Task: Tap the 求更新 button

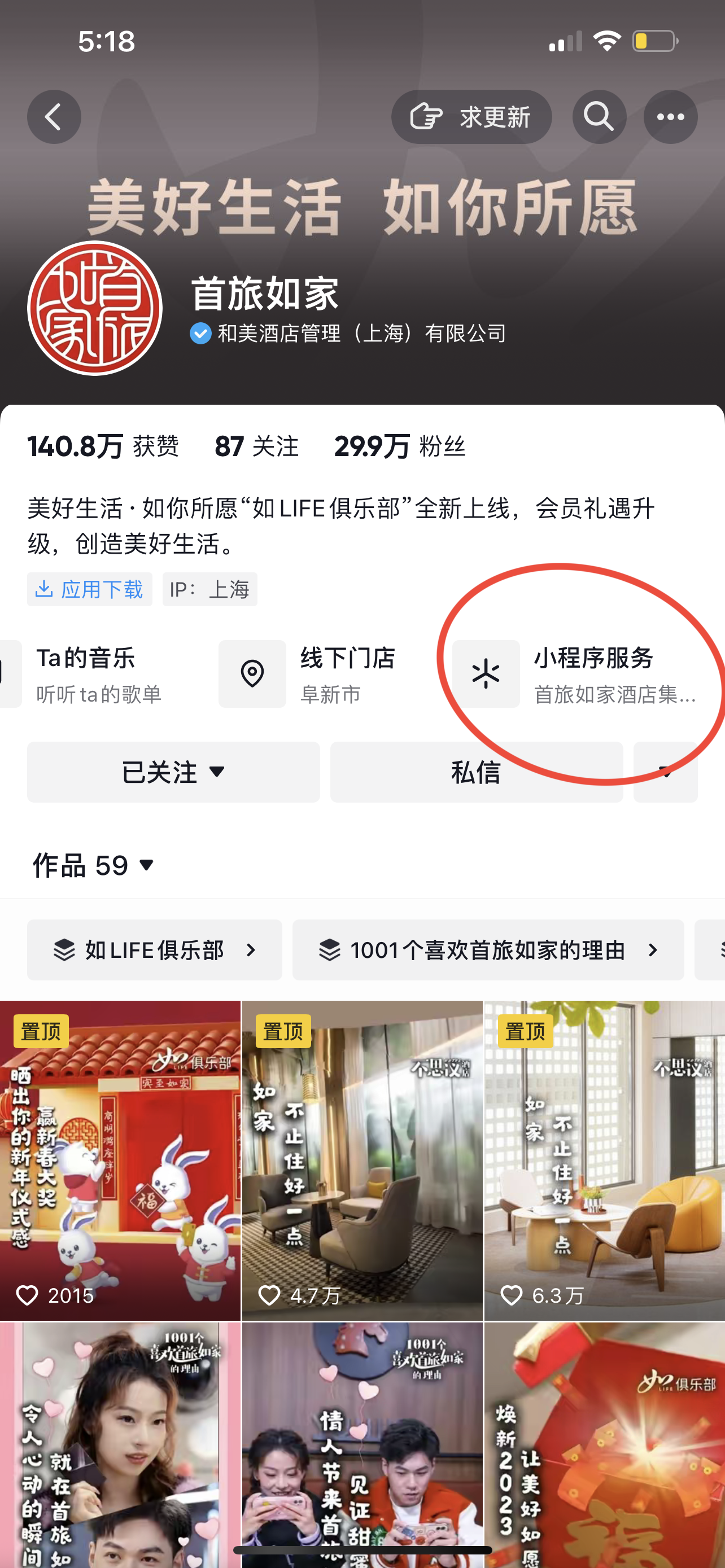Action: tap(471, 117)
